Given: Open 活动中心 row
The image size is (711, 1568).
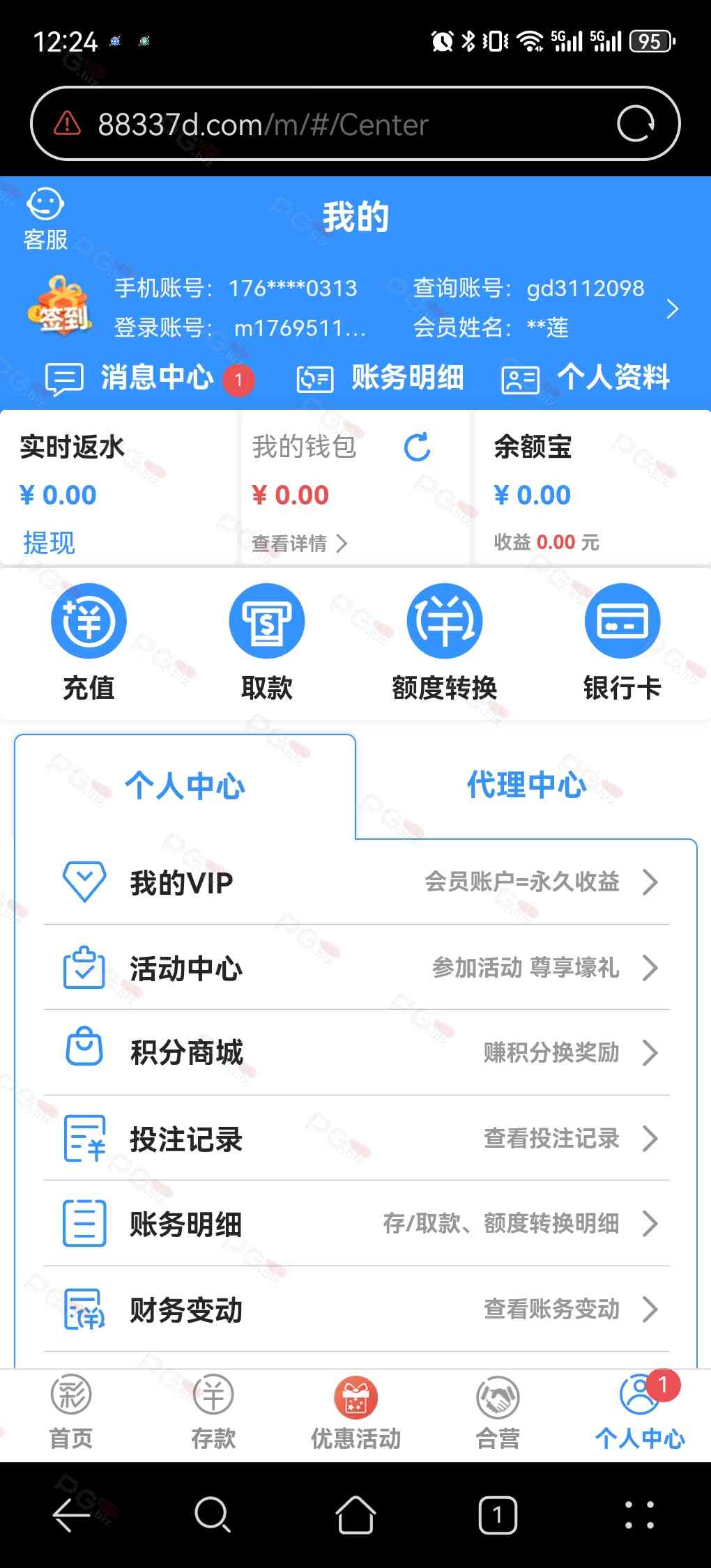Looking at the screenshot, I should click(x=355, y=968).
